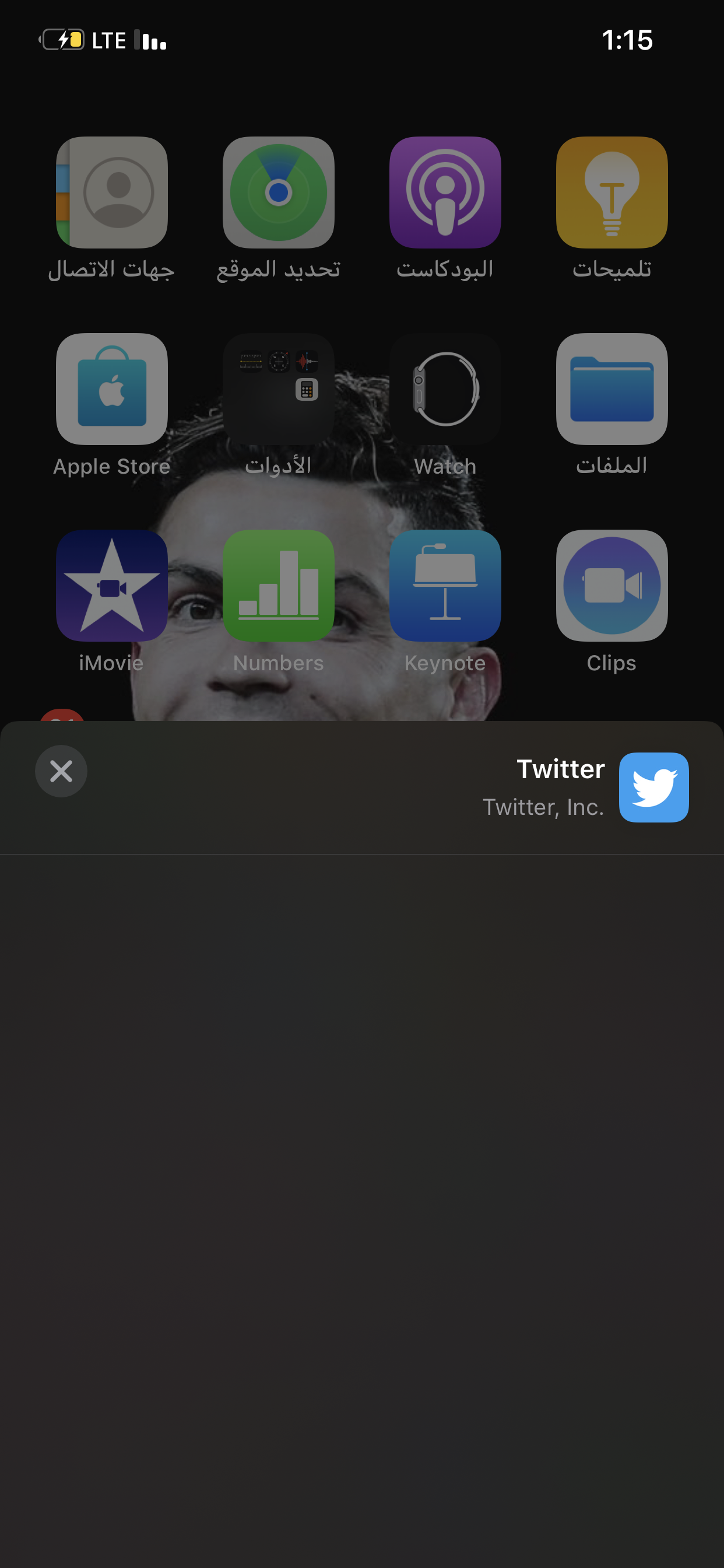Close the Twitter app sheet
Viewport: 724px width, 1568px height.
tap(61, 771)
